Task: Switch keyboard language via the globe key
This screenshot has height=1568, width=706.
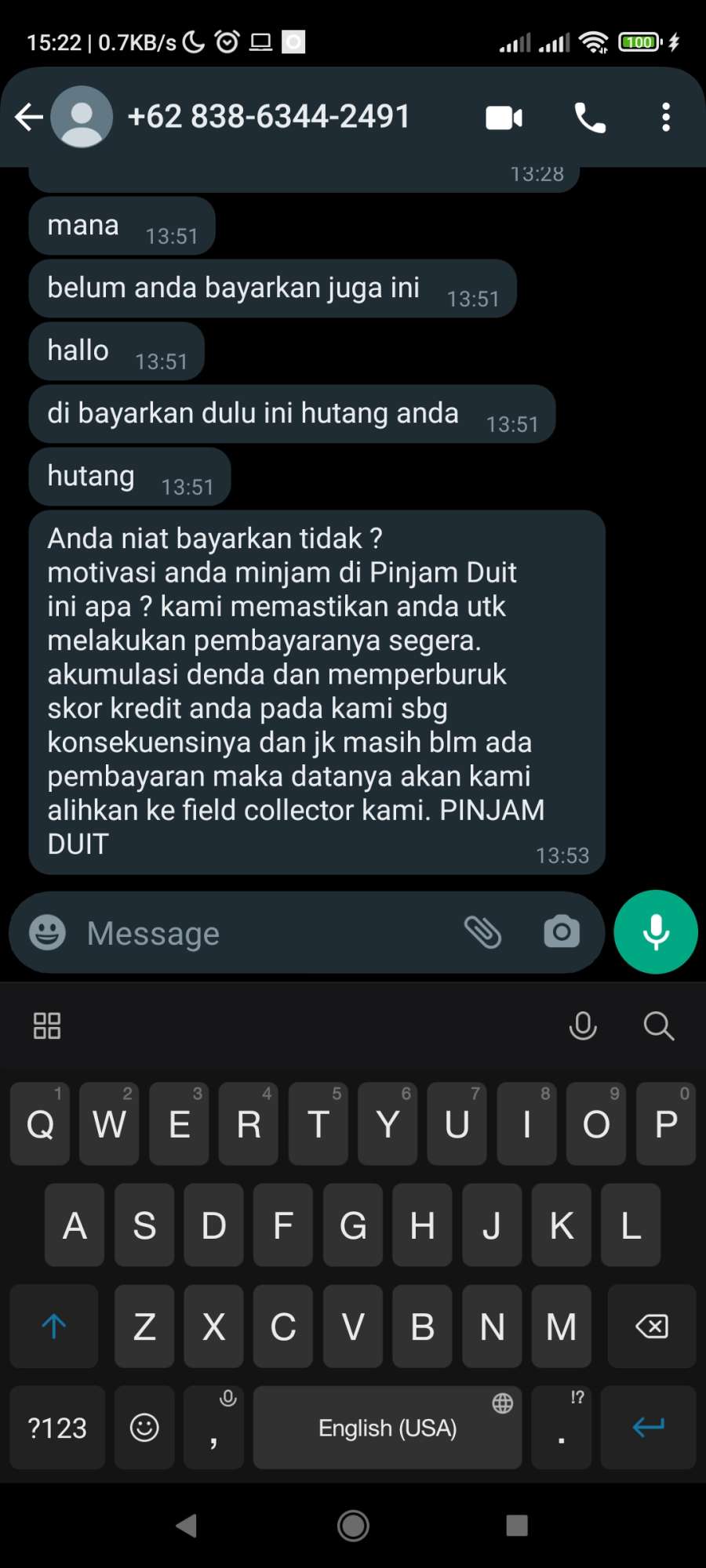Action: point(503,1400)
